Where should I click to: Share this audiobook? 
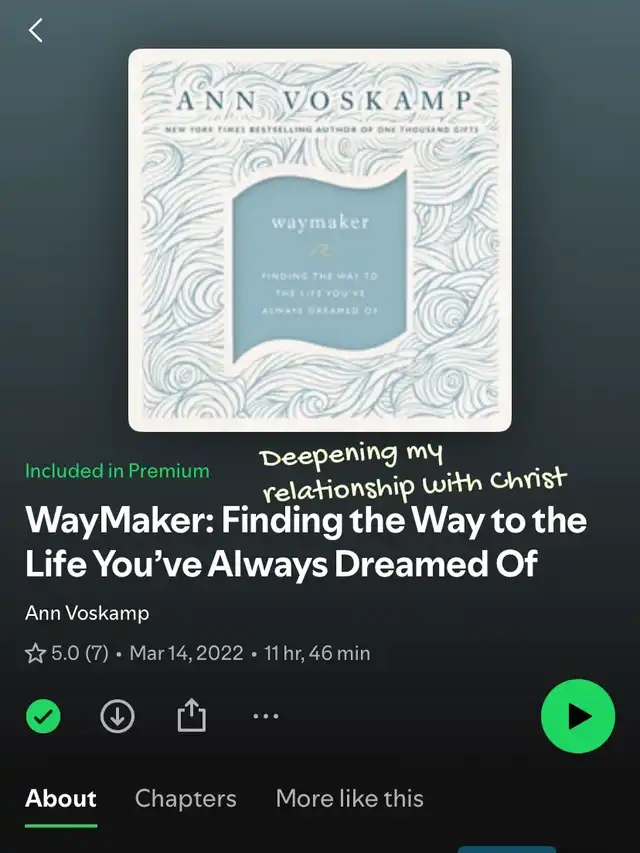click(190, 715)
